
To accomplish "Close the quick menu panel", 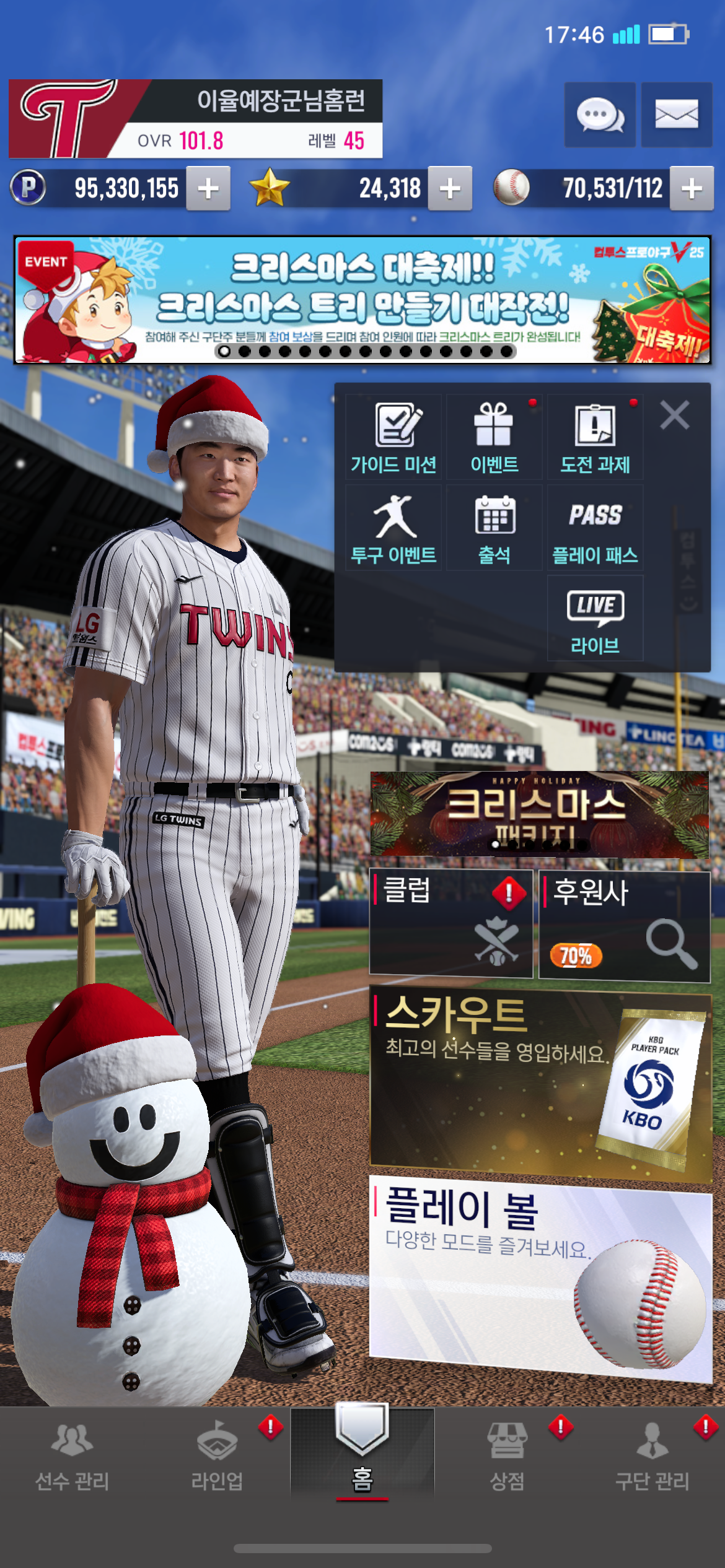I will (x=675, y=415).
